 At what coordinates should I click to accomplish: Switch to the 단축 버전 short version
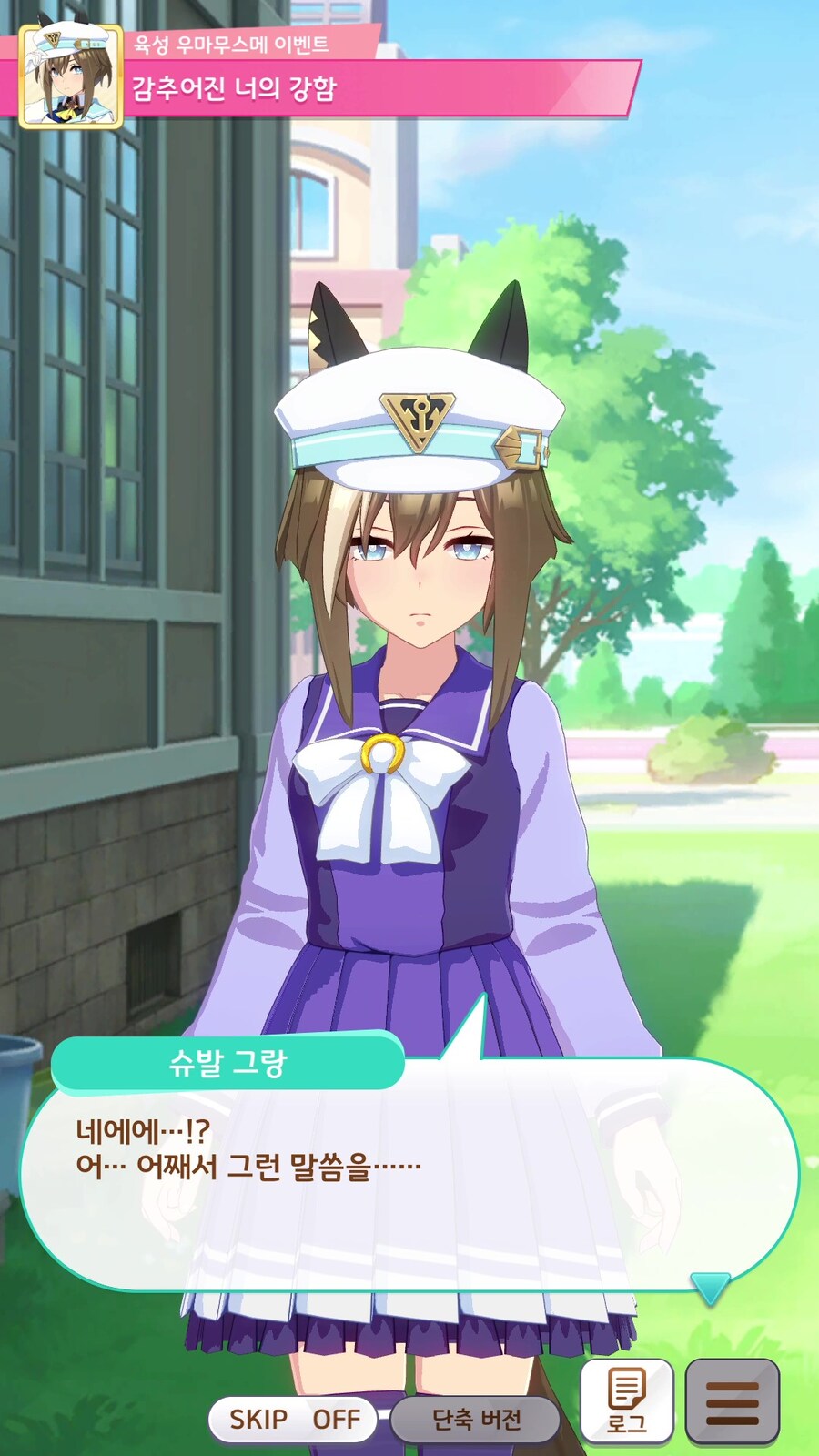click(476, 1419)
